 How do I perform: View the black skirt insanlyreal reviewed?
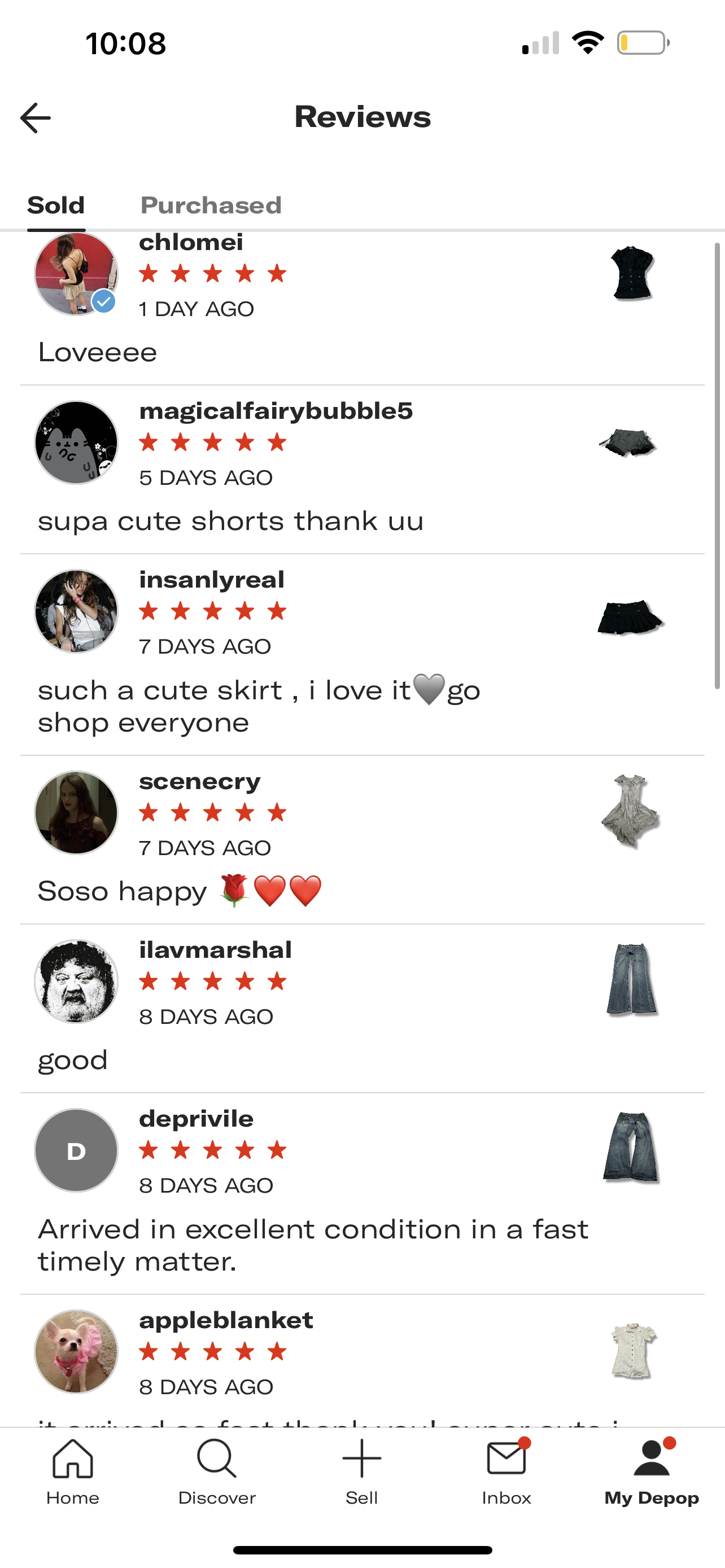pyautogui.click(x=630, y=616)
